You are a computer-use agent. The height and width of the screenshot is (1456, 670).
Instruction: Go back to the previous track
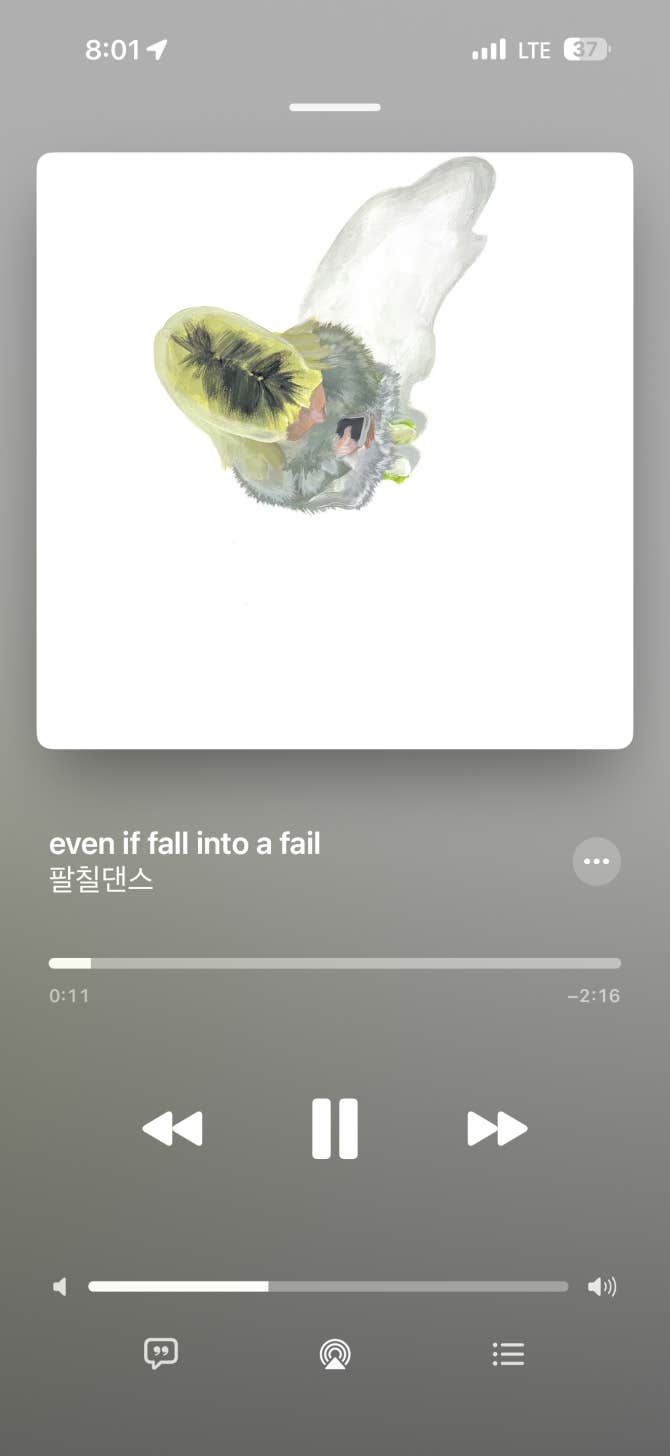[x=172, y=1128]
